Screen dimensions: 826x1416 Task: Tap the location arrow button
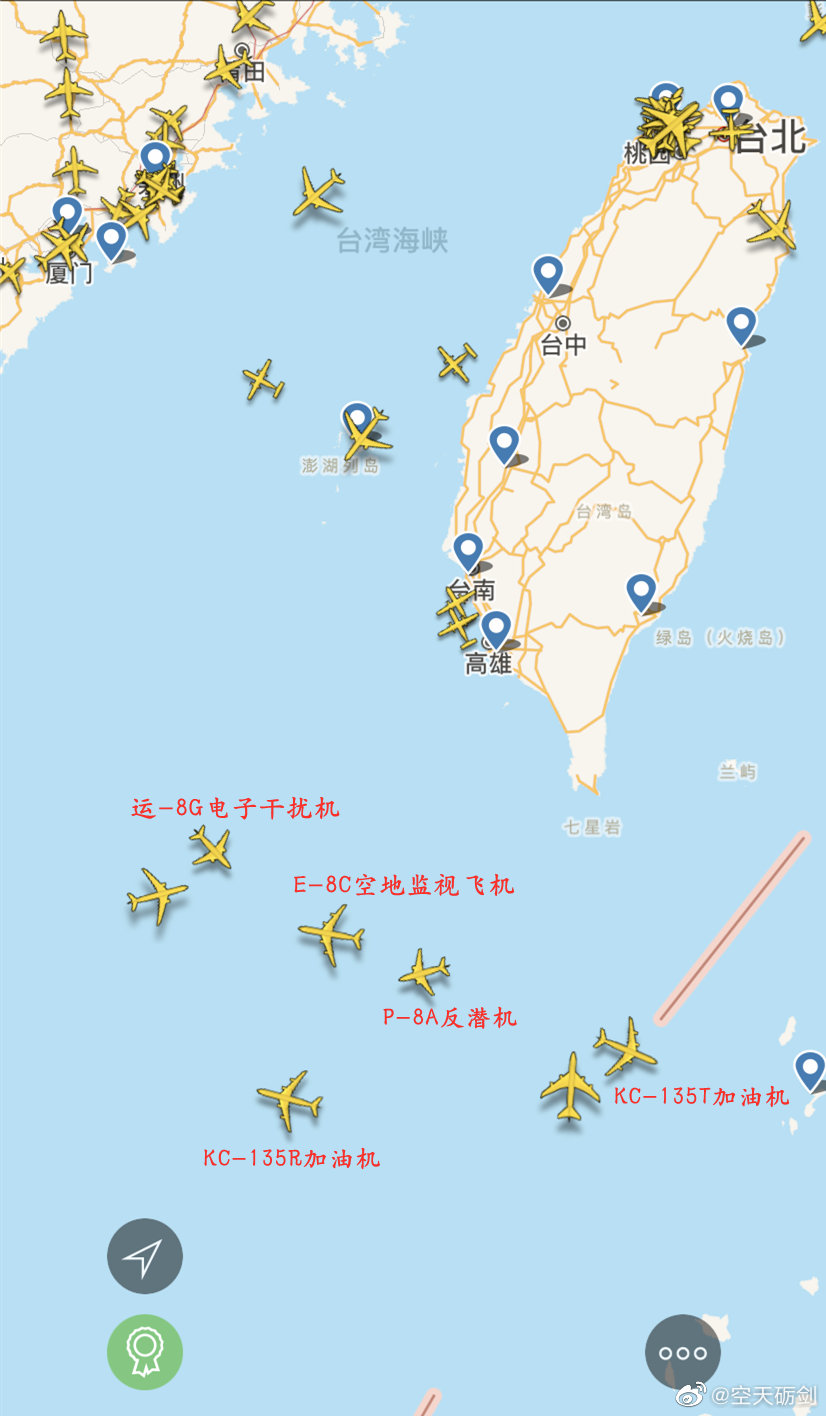point(145,1256)
